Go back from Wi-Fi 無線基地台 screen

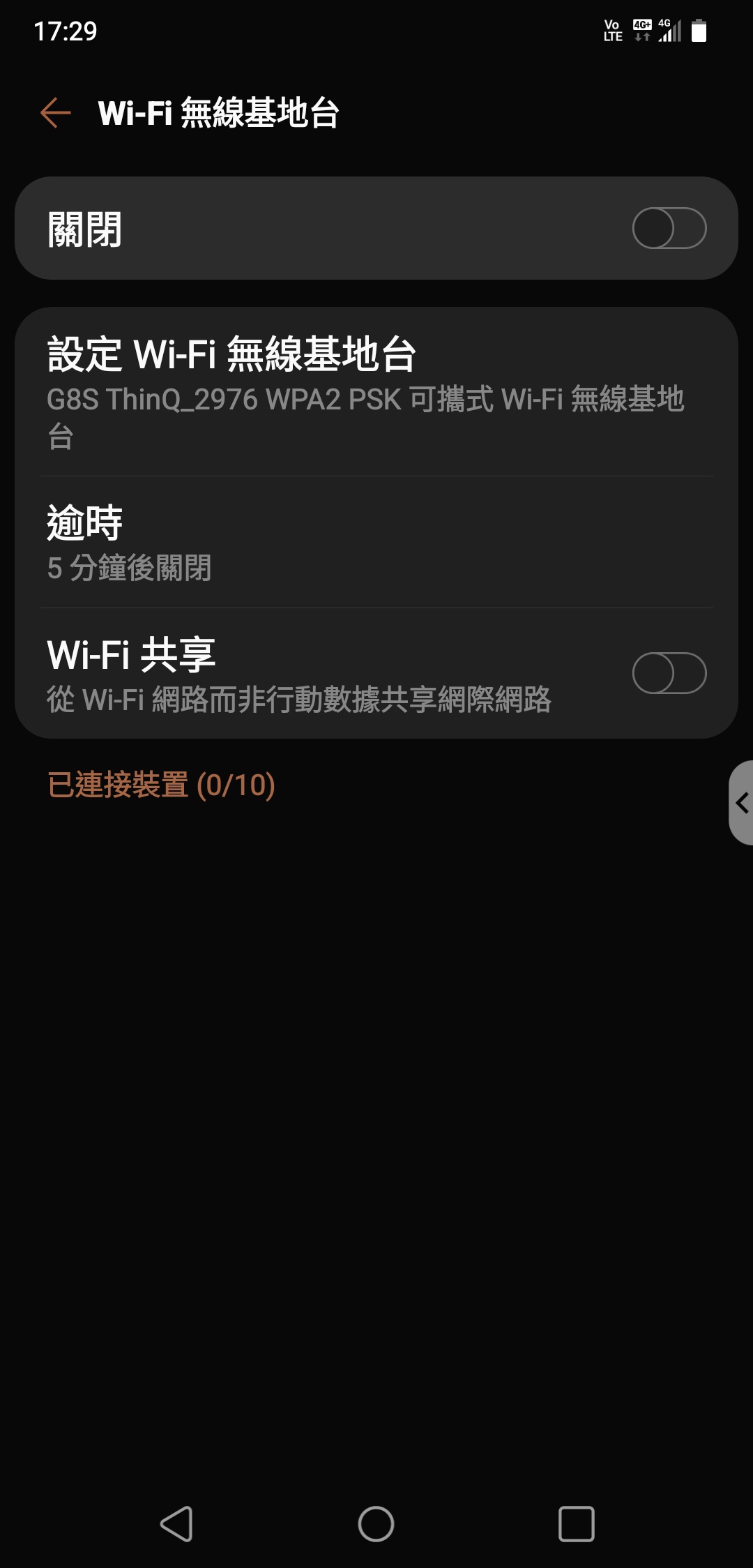click(x=56, y=113)
